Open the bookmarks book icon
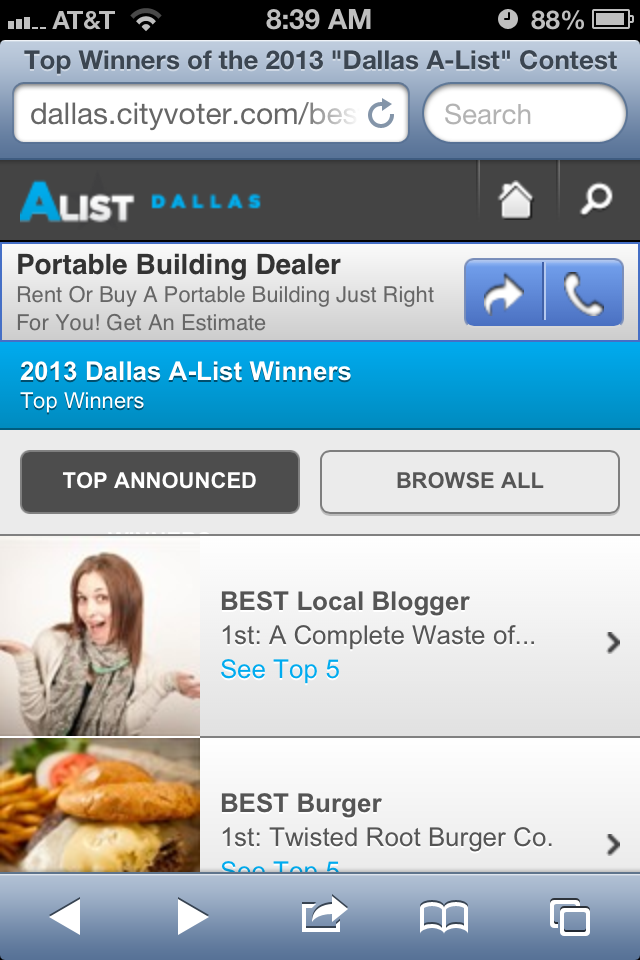 click(444, 916)
